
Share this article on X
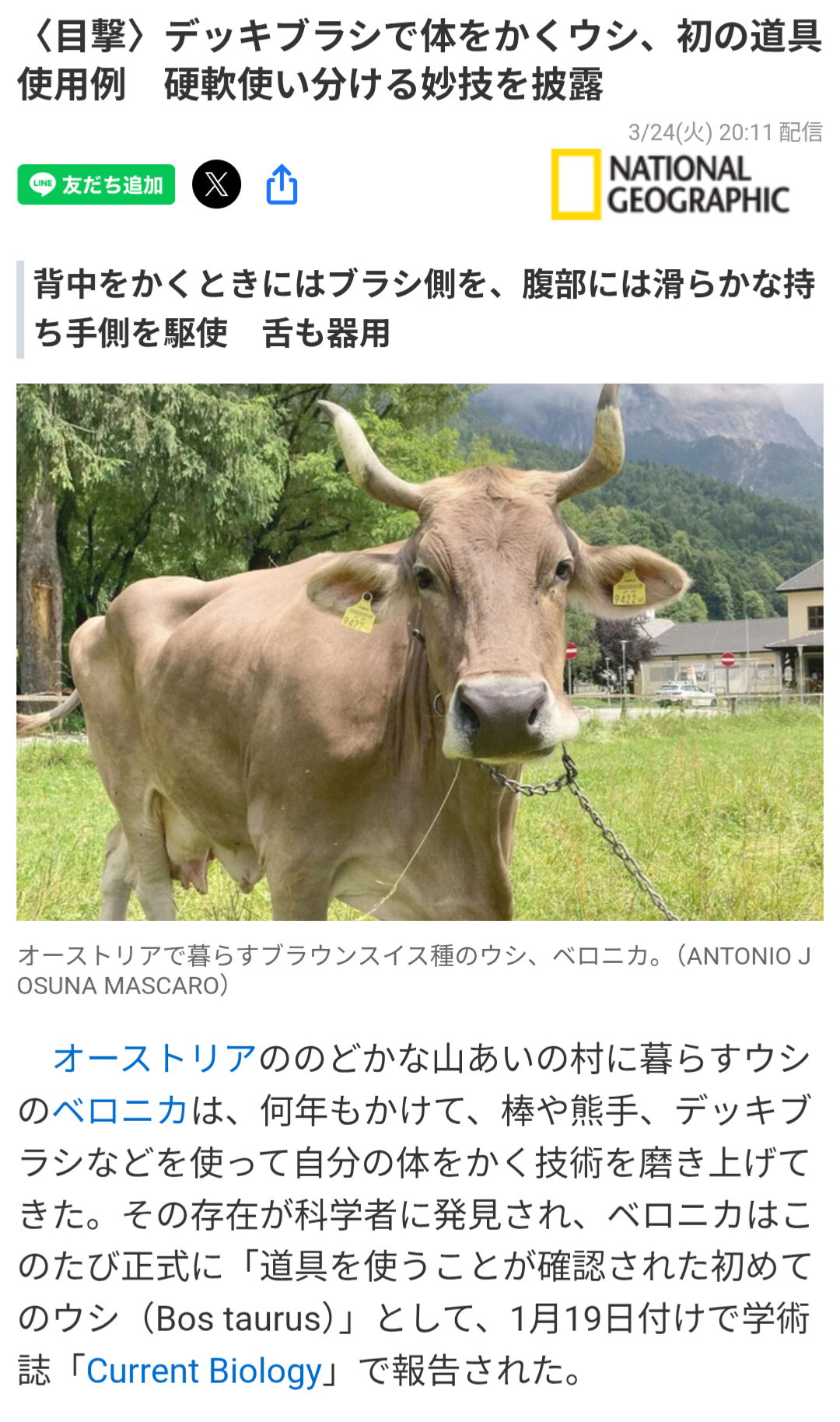pyautogui.click(x=216, y=184)
